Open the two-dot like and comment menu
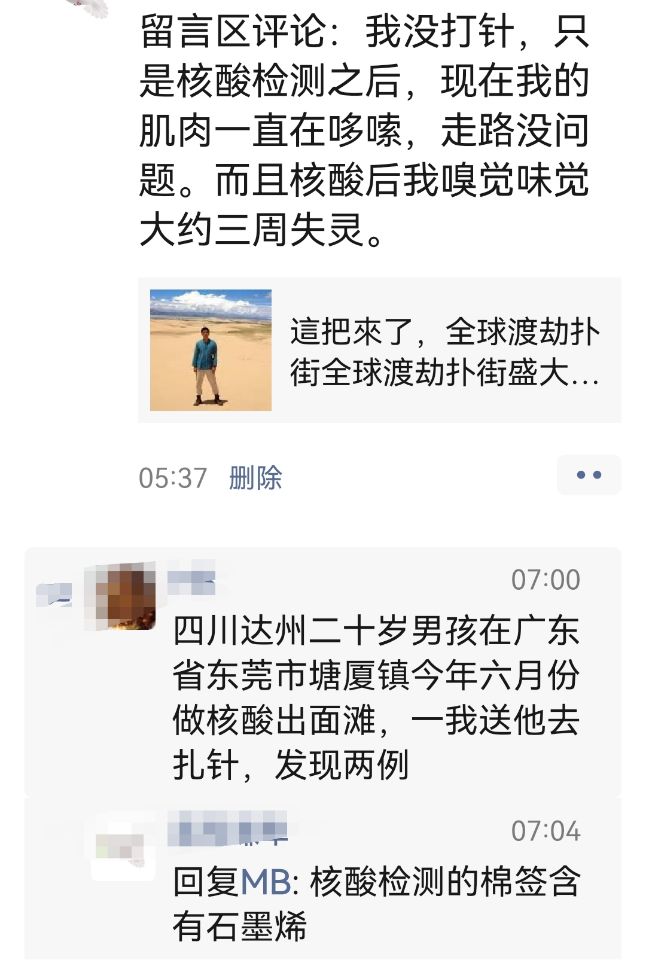 tap(589, 476)
